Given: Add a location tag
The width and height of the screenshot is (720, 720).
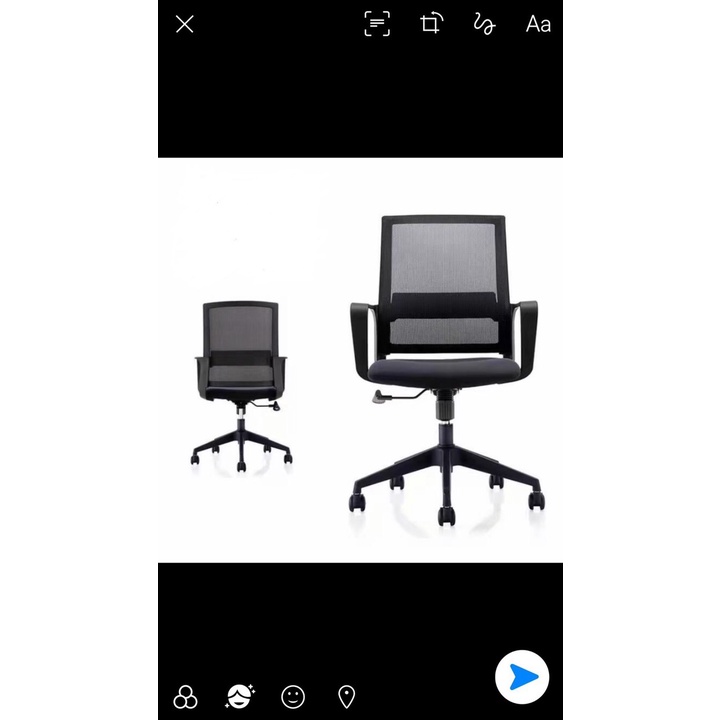Looking at the screenshot, I should pos(347,697).
